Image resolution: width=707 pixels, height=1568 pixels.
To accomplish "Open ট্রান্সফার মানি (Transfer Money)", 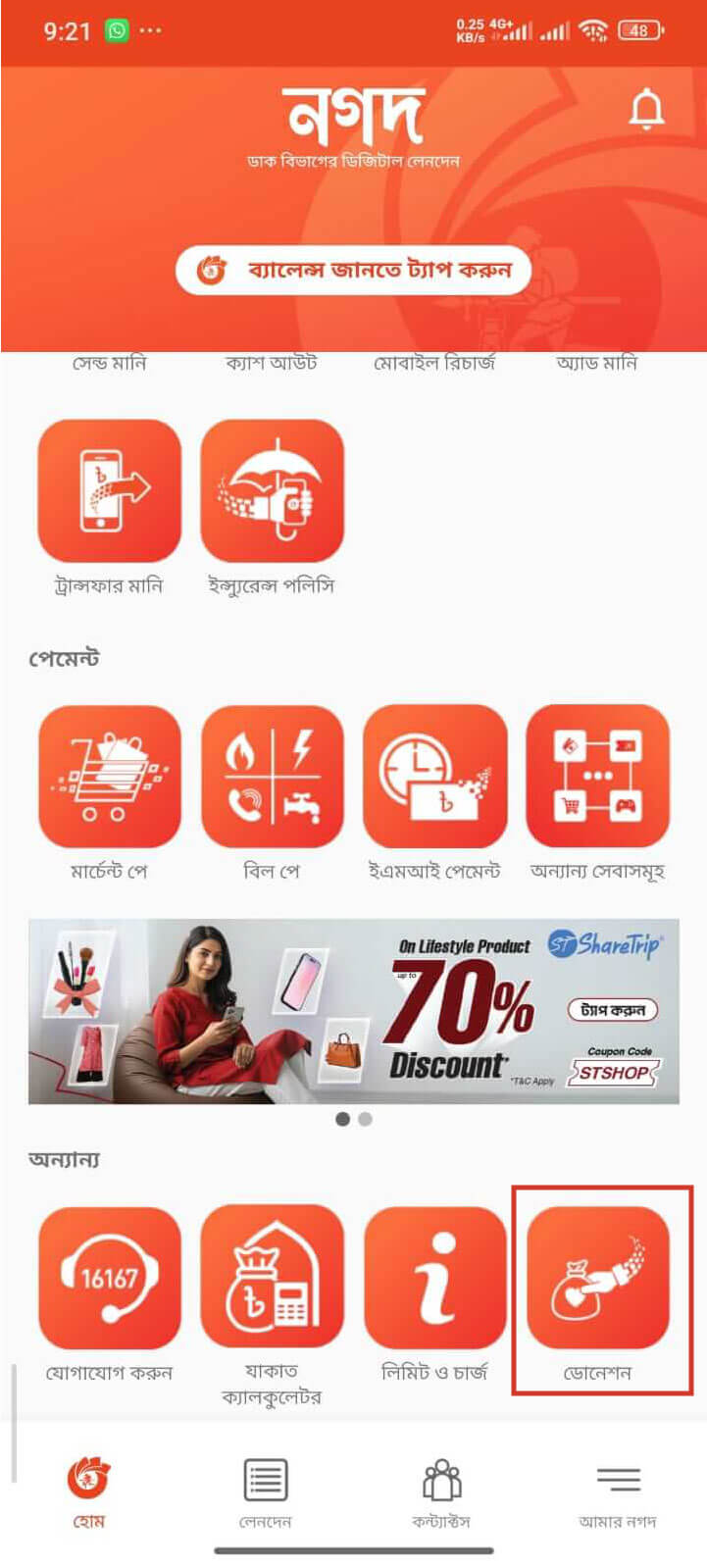I will 109,491.
